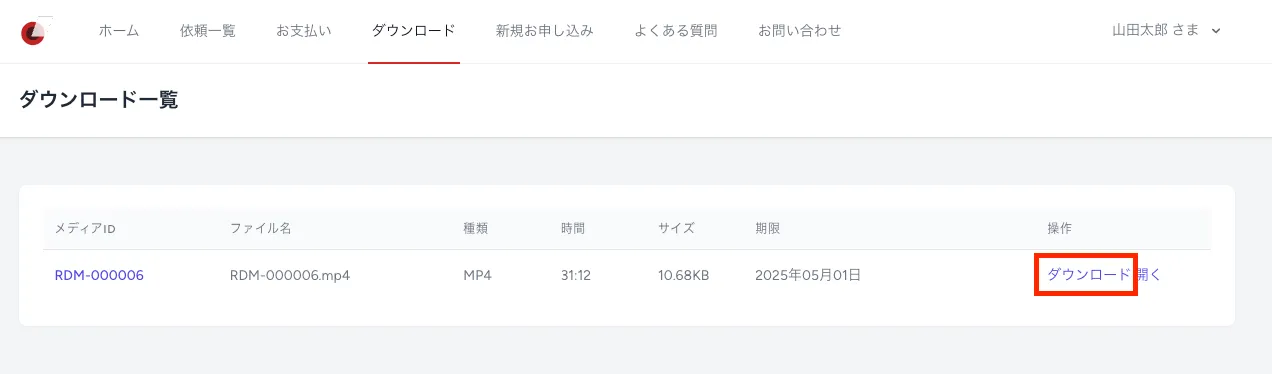Tap 開く link for RDM-000006.mp4
1272x374 pixels.
coord(1148,274)
